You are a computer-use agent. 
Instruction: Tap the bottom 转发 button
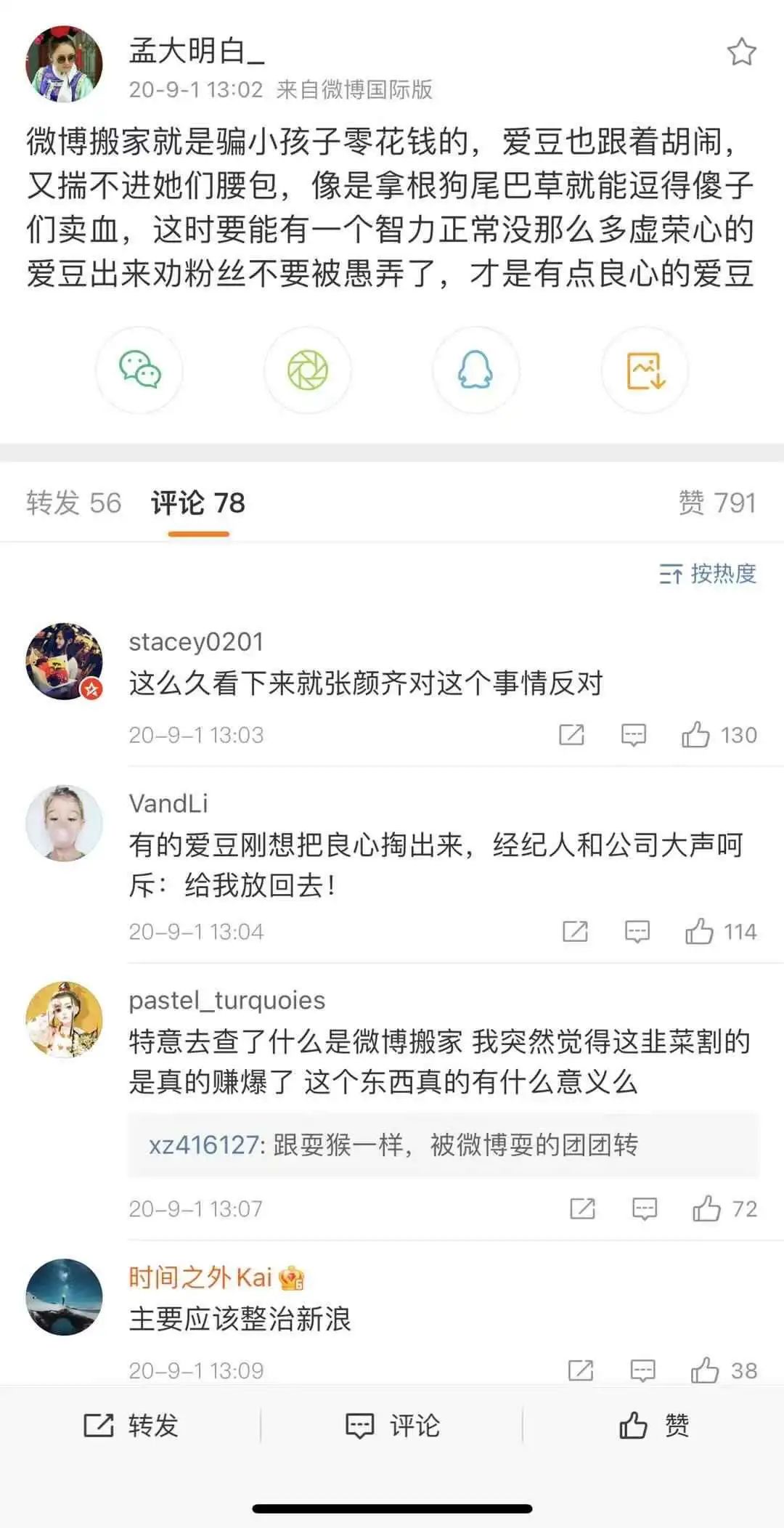click(x=131, y=1426)
